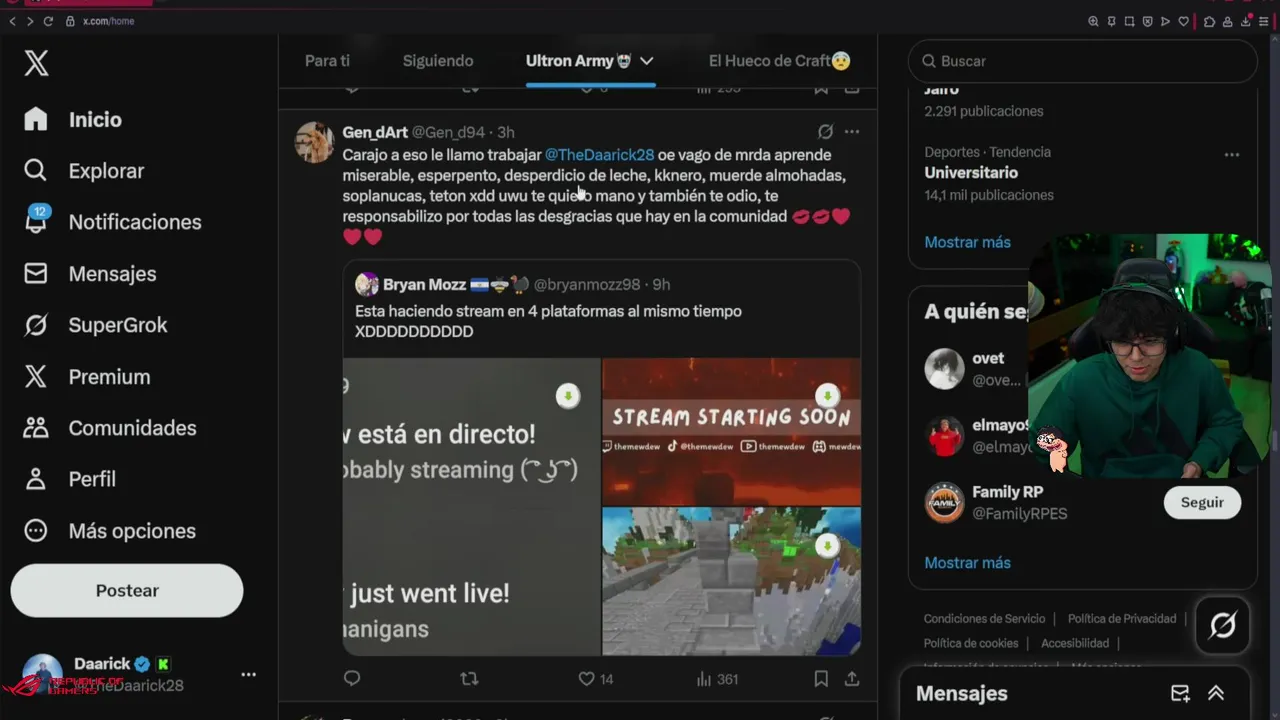1280x720 pixels.
Task: Follow Family RP with Seguir
Action: coord(1202,503)
